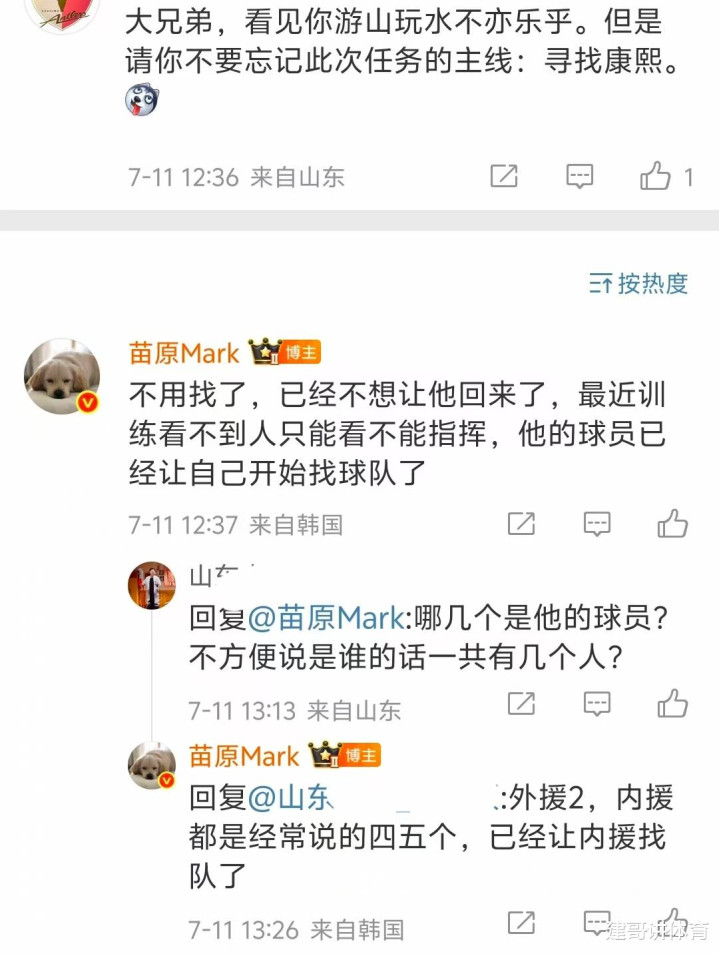This screenshot has width=719, height=954.
Task: Like the 13:13 reply from 山东
Action: [672, 704]
